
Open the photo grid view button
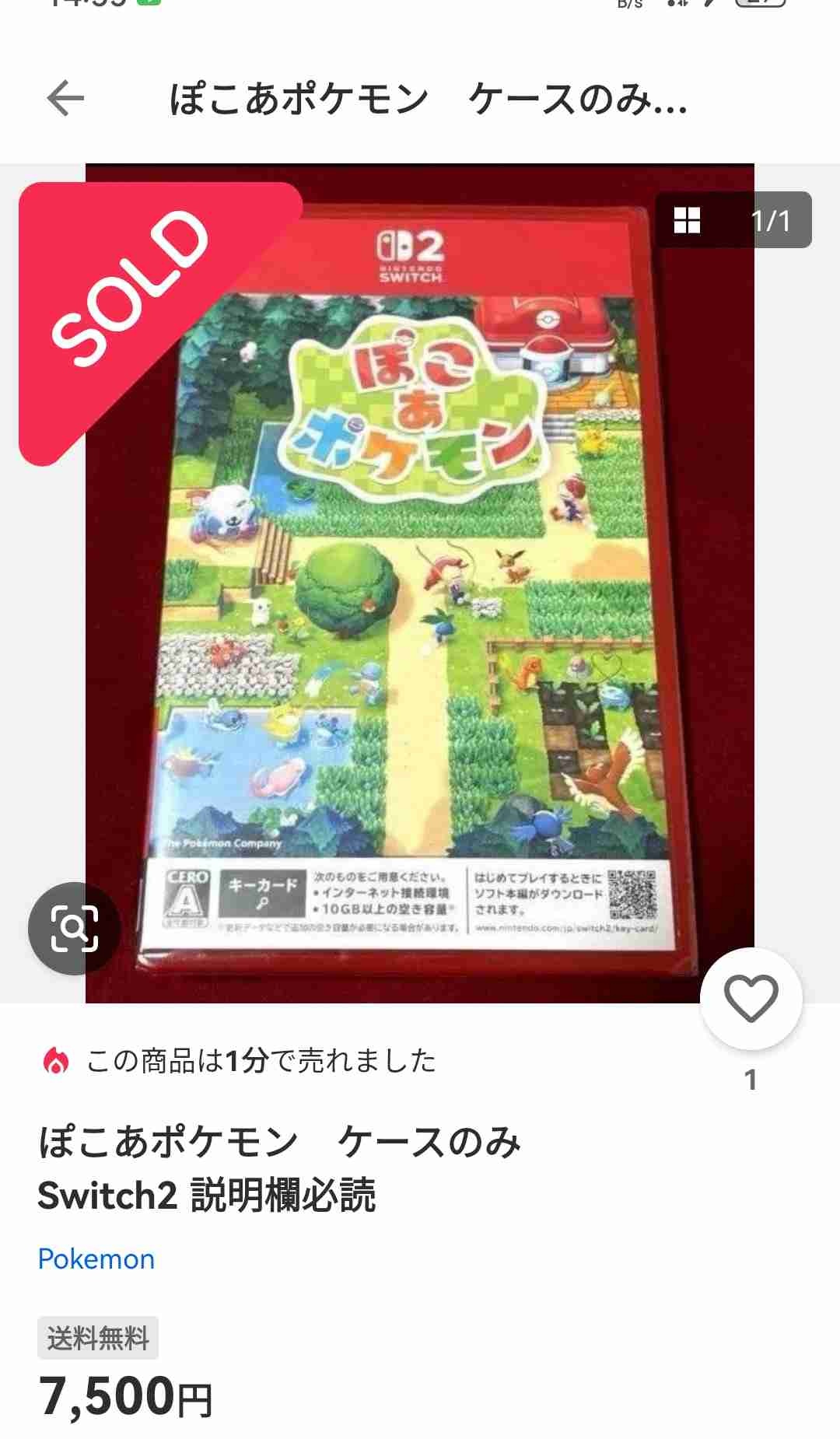click(x=687, y=220)
